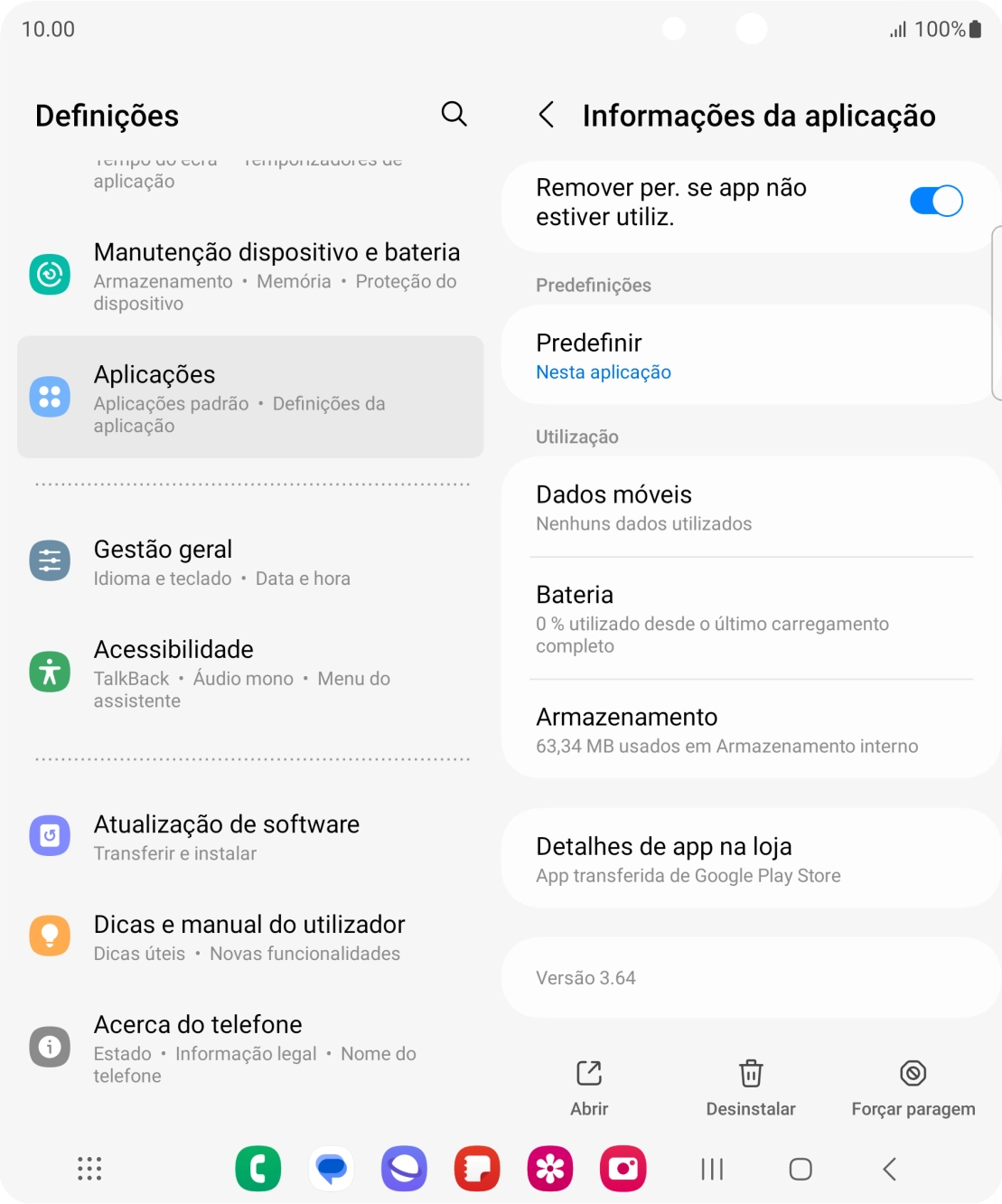
Task: Tap the Acessibilidade person icon
Action: [50, 672]
